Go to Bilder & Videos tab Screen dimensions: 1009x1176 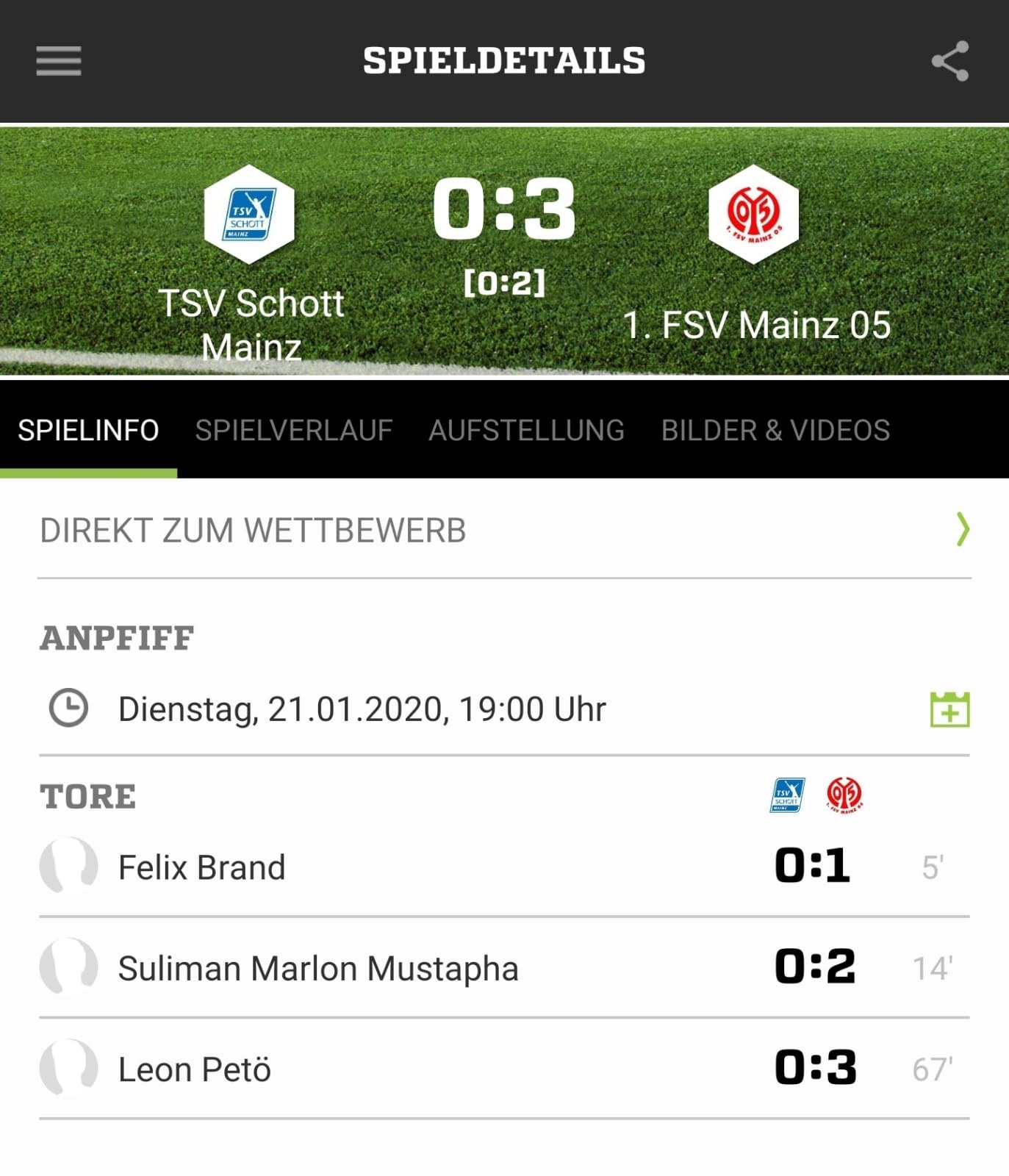775,430
